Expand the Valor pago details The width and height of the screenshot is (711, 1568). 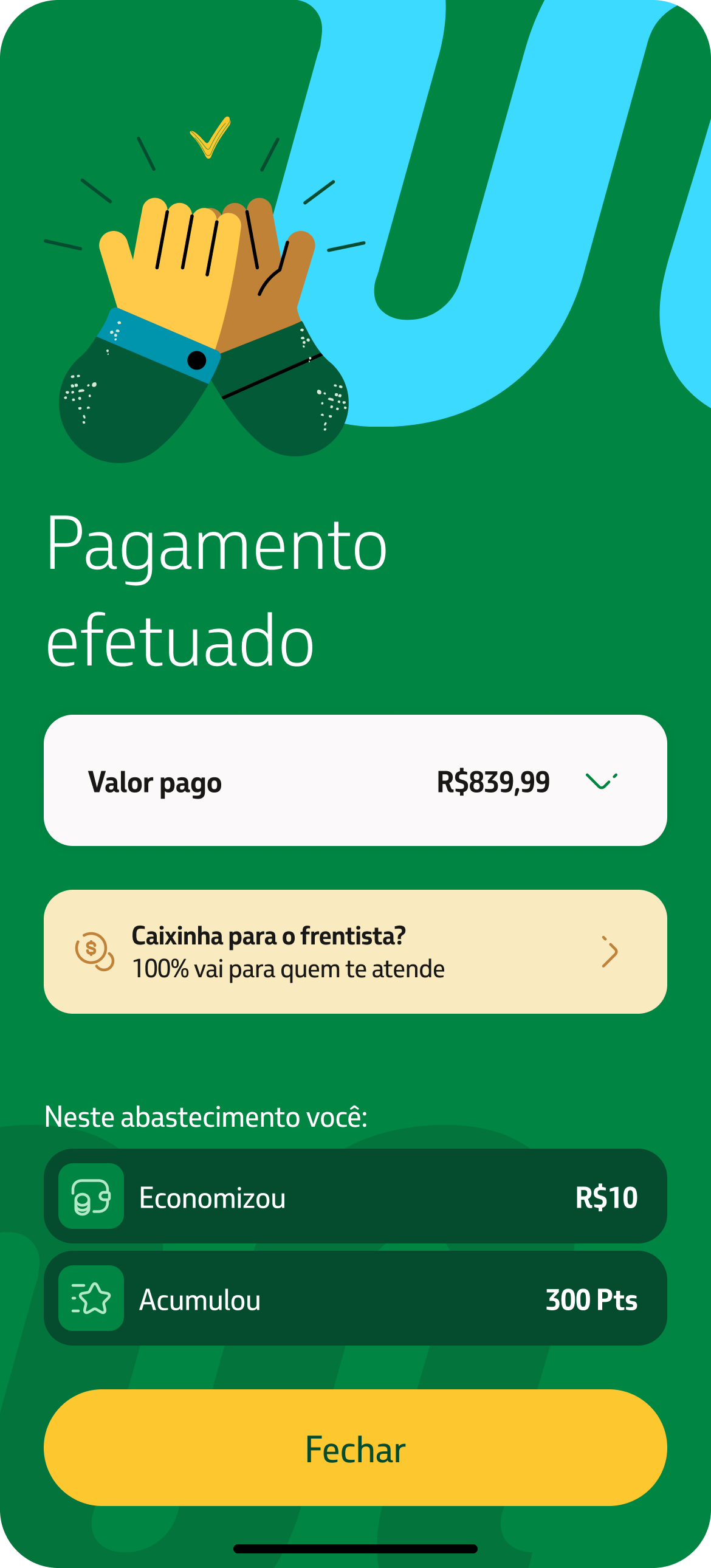point(601,781)
